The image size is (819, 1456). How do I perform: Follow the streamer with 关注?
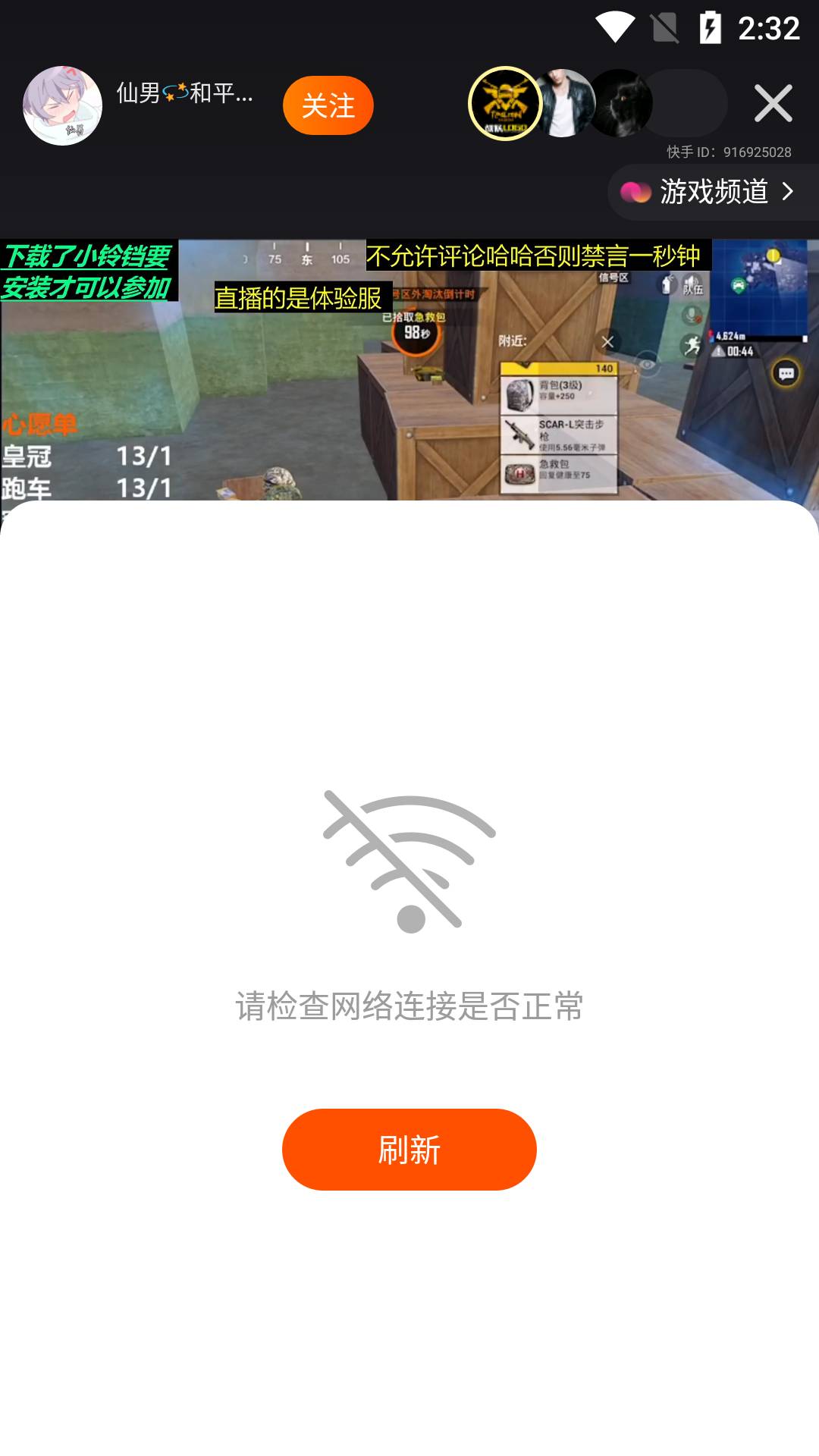coord(328,105)
